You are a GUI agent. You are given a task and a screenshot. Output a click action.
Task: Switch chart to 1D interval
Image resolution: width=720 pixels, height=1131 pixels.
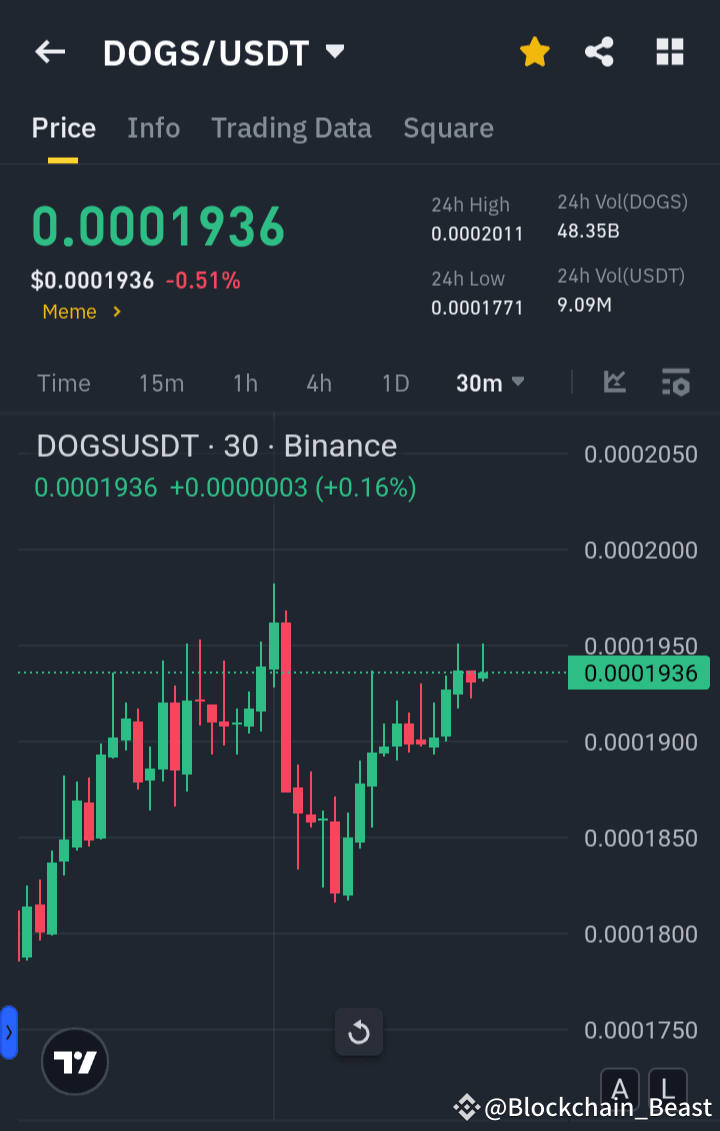click(395, 382)
